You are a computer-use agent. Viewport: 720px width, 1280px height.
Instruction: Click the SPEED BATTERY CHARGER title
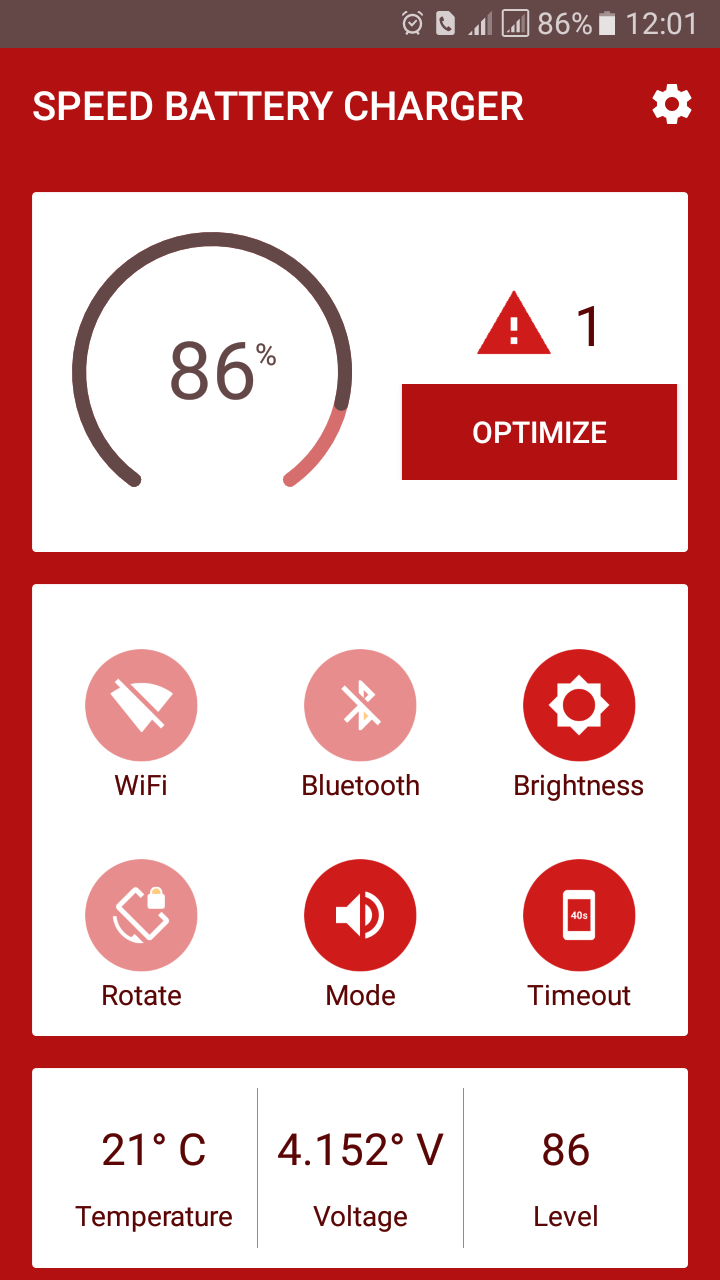coord(279,105)
